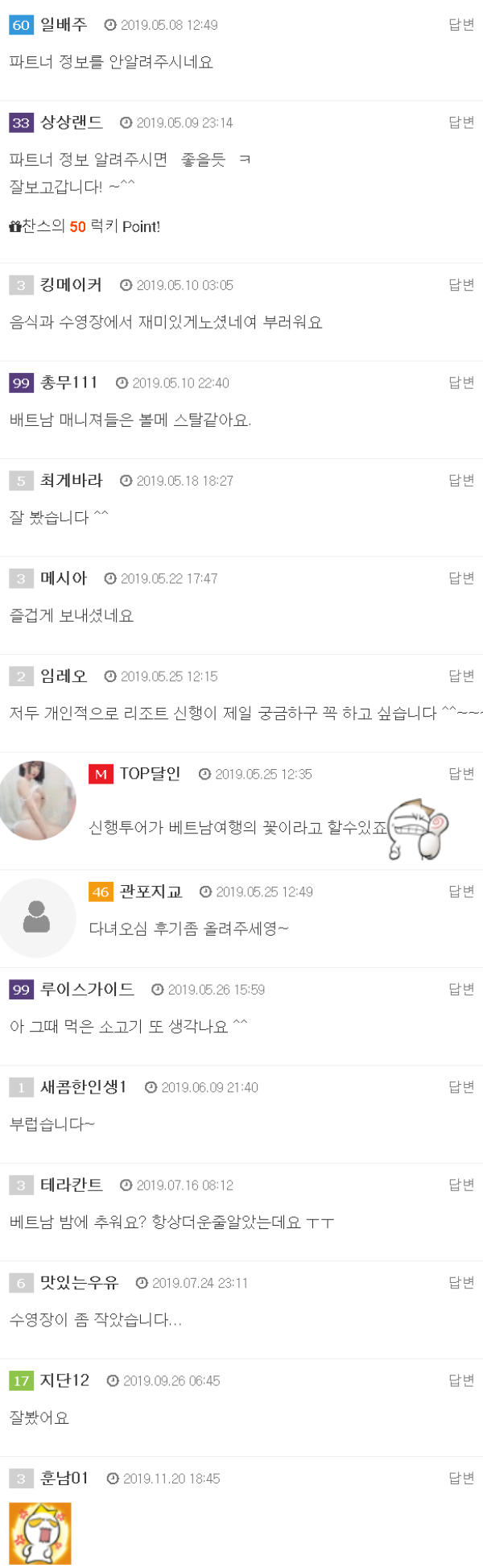Reply to 최게바라's comment
This screenshot has width=483, height=1568.
click(x=461, y=481)
